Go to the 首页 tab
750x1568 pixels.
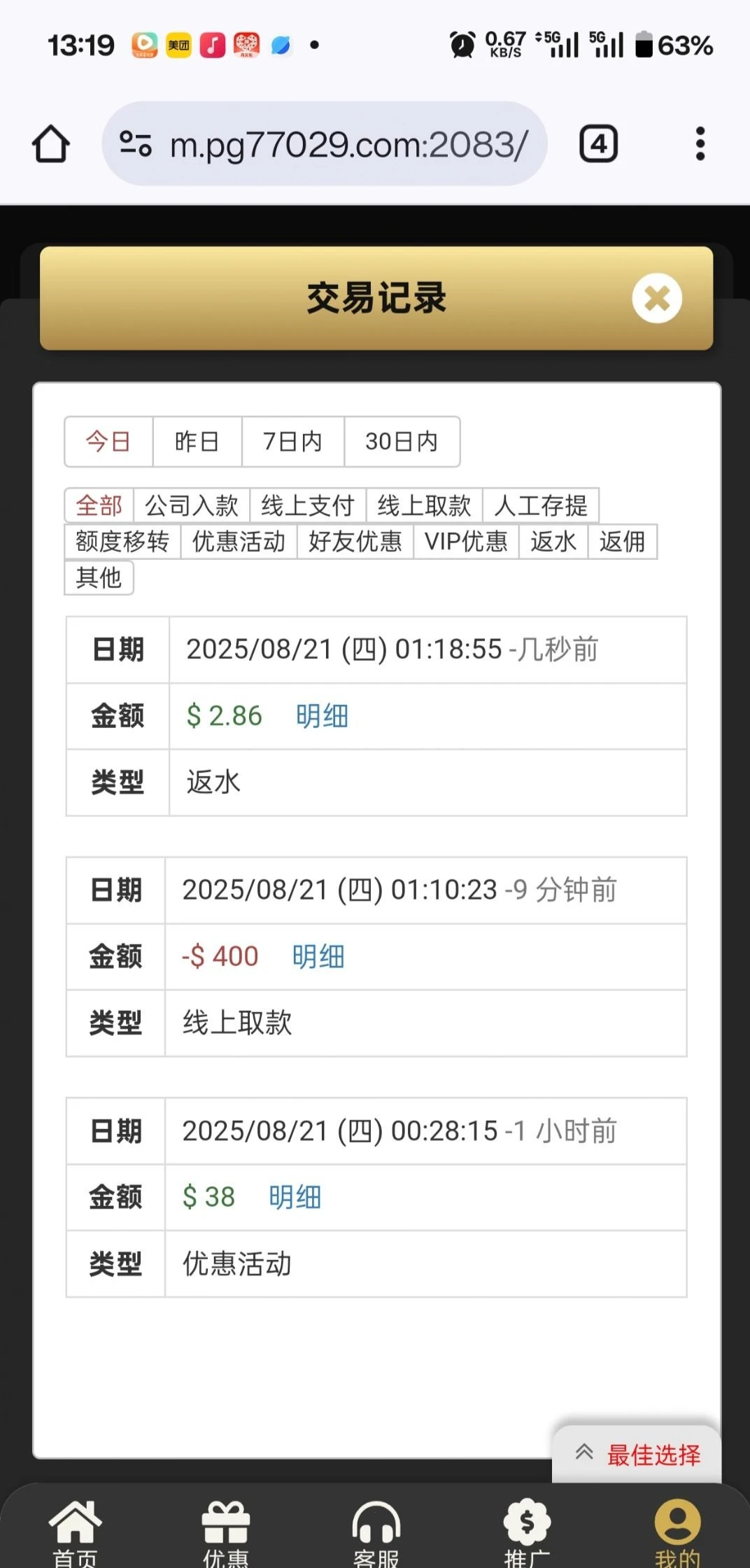[75, 1533]
